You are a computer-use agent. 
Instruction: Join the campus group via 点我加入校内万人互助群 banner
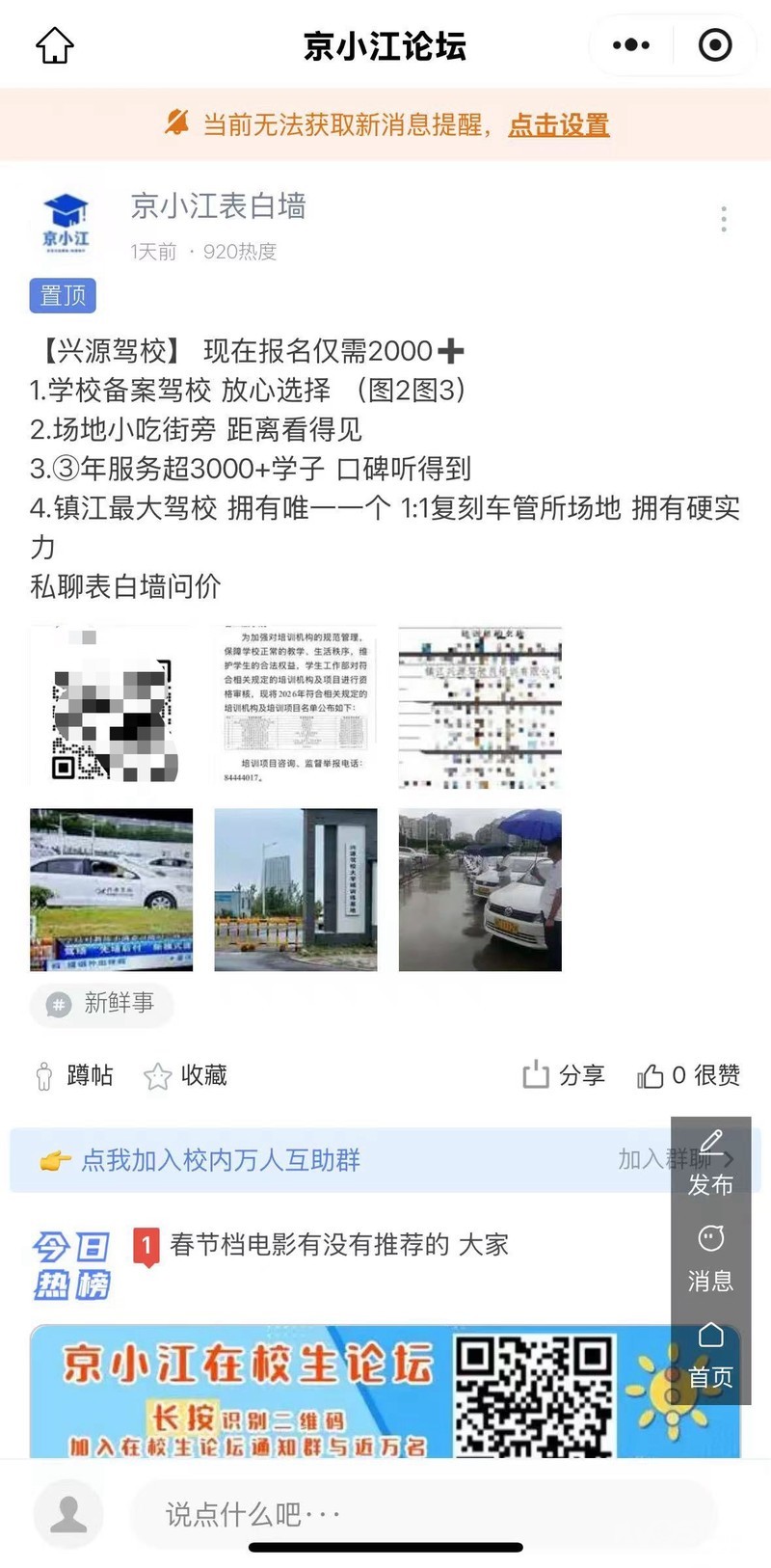[x=222, y=1160]
